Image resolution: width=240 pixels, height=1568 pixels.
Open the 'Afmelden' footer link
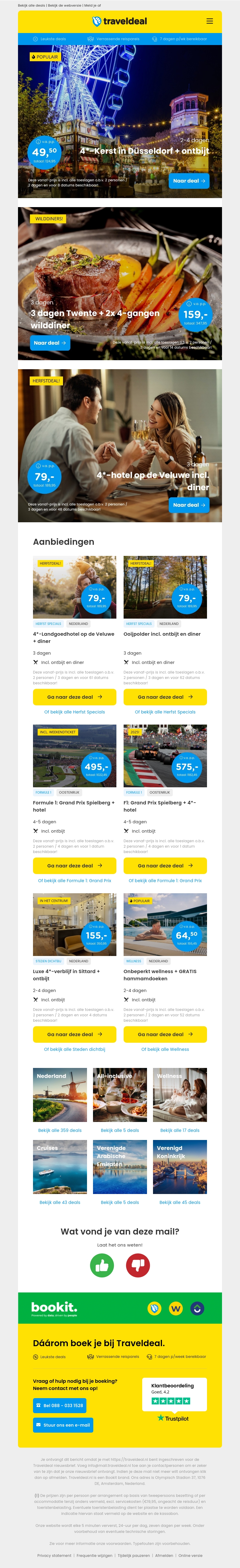[x=164, y=1555]
